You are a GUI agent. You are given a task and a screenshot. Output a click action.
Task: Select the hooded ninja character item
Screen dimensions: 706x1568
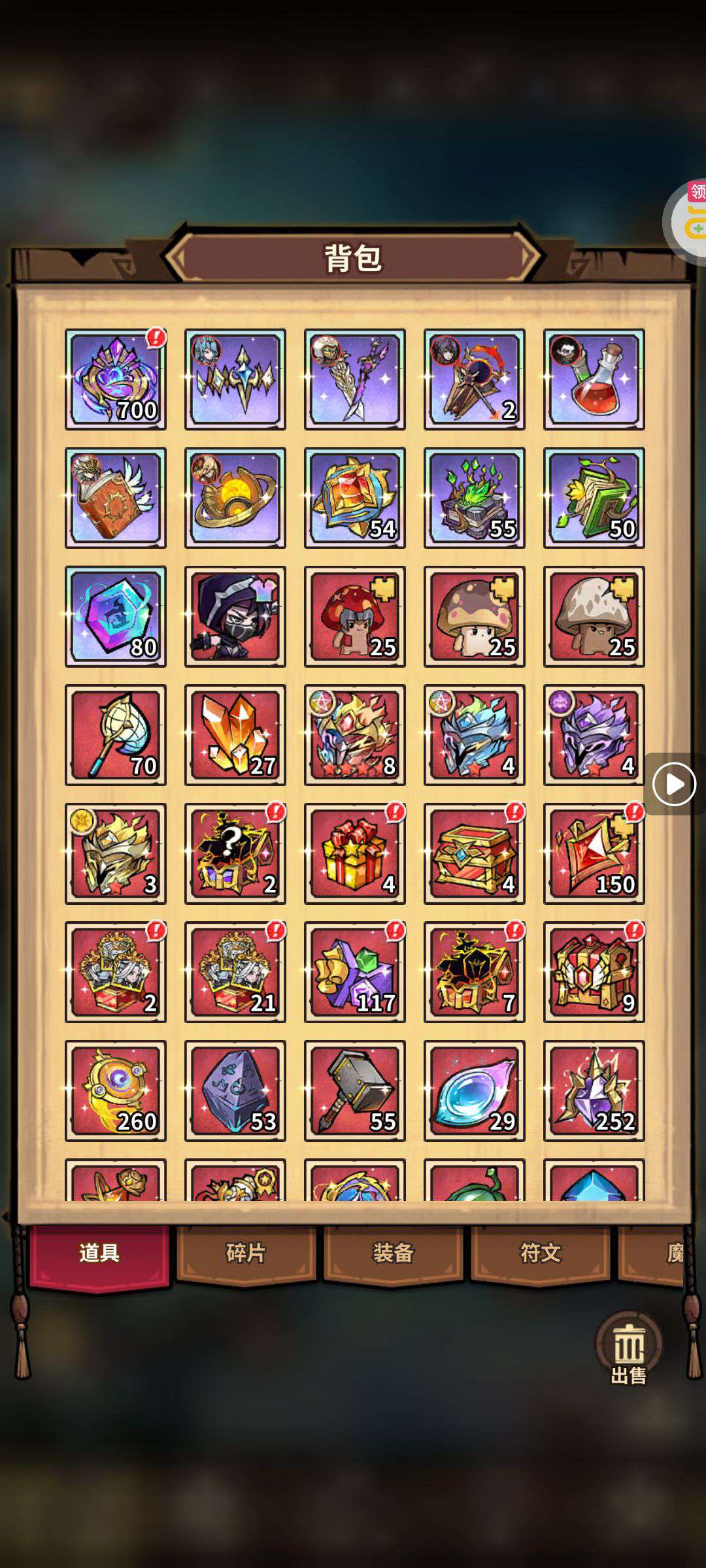pyautogui.click(x=235, y=616)
